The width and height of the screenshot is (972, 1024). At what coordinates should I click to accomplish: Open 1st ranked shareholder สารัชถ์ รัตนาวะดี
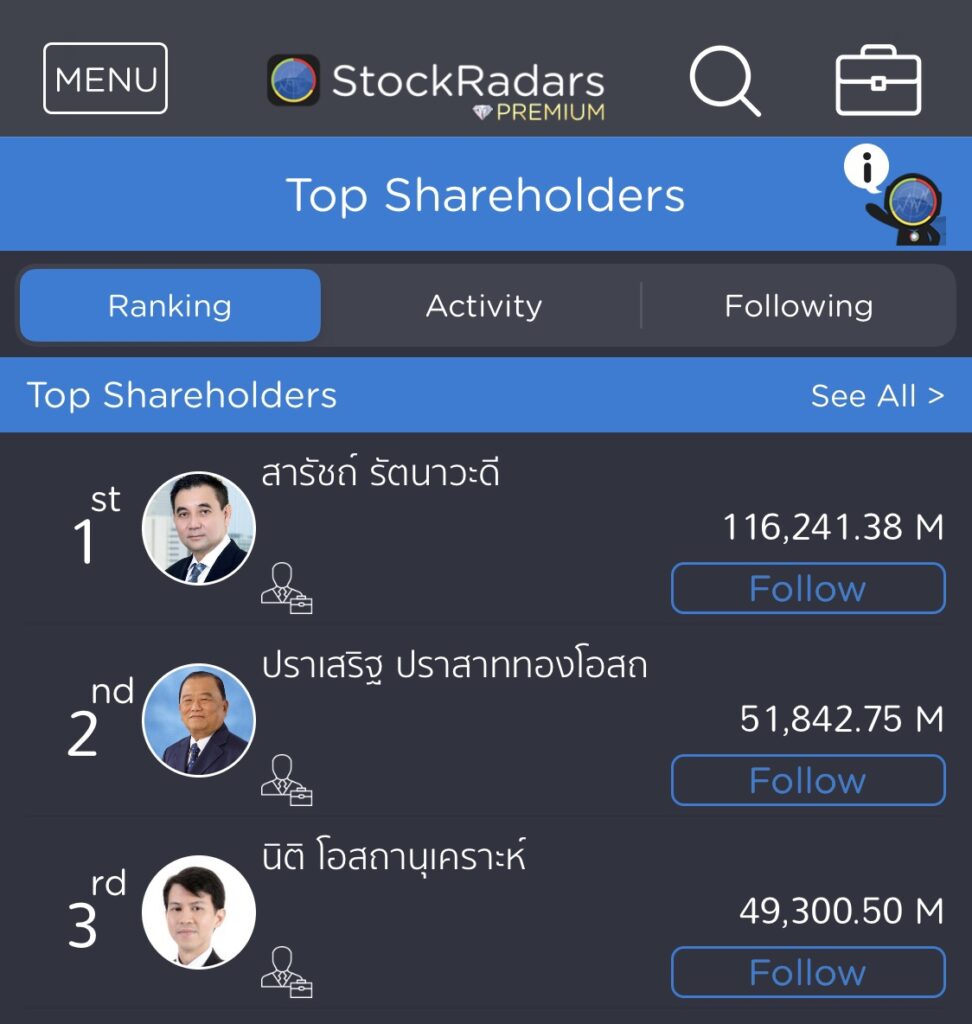point(380,474)
